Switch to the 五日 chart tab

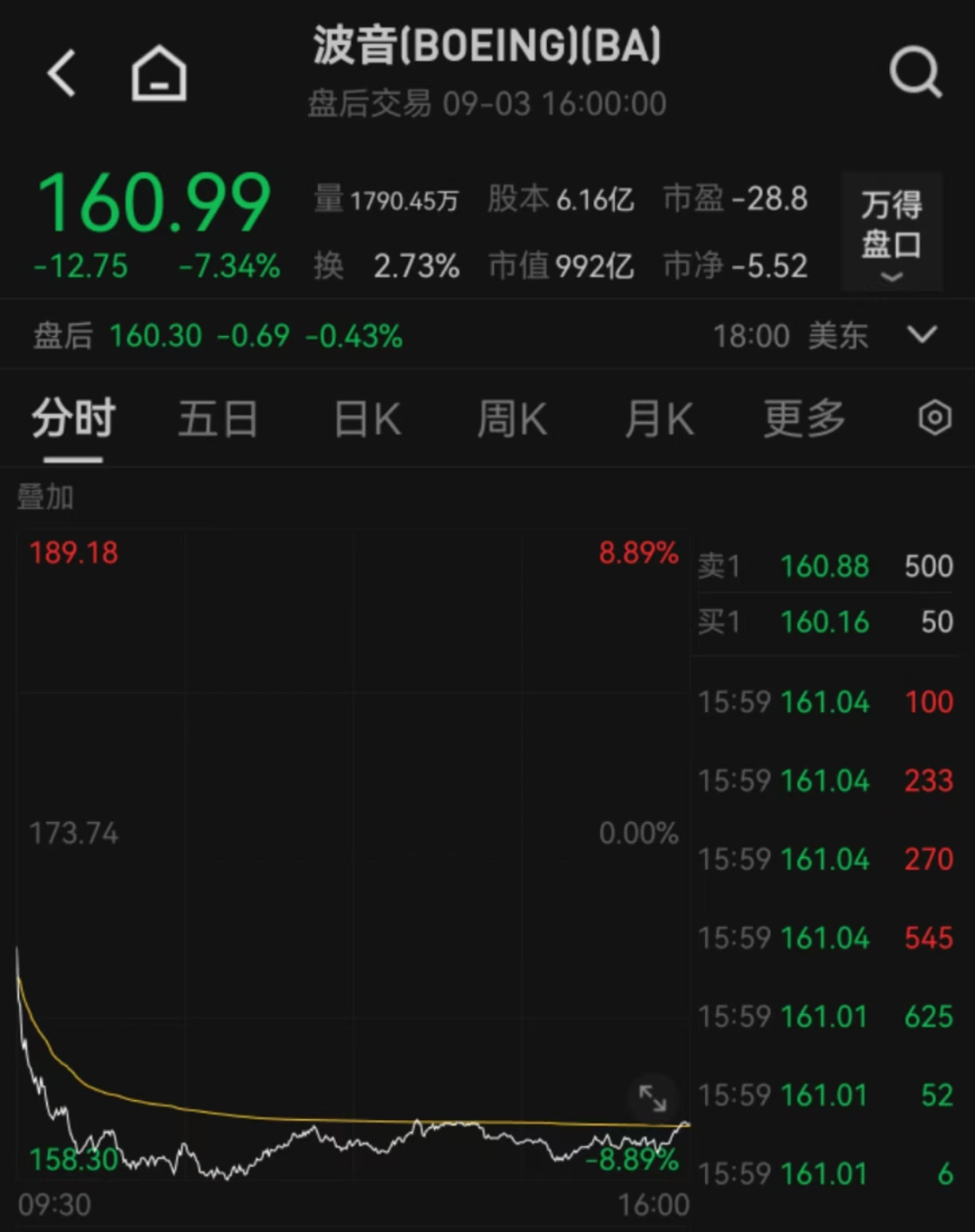[x=218, y=419]
